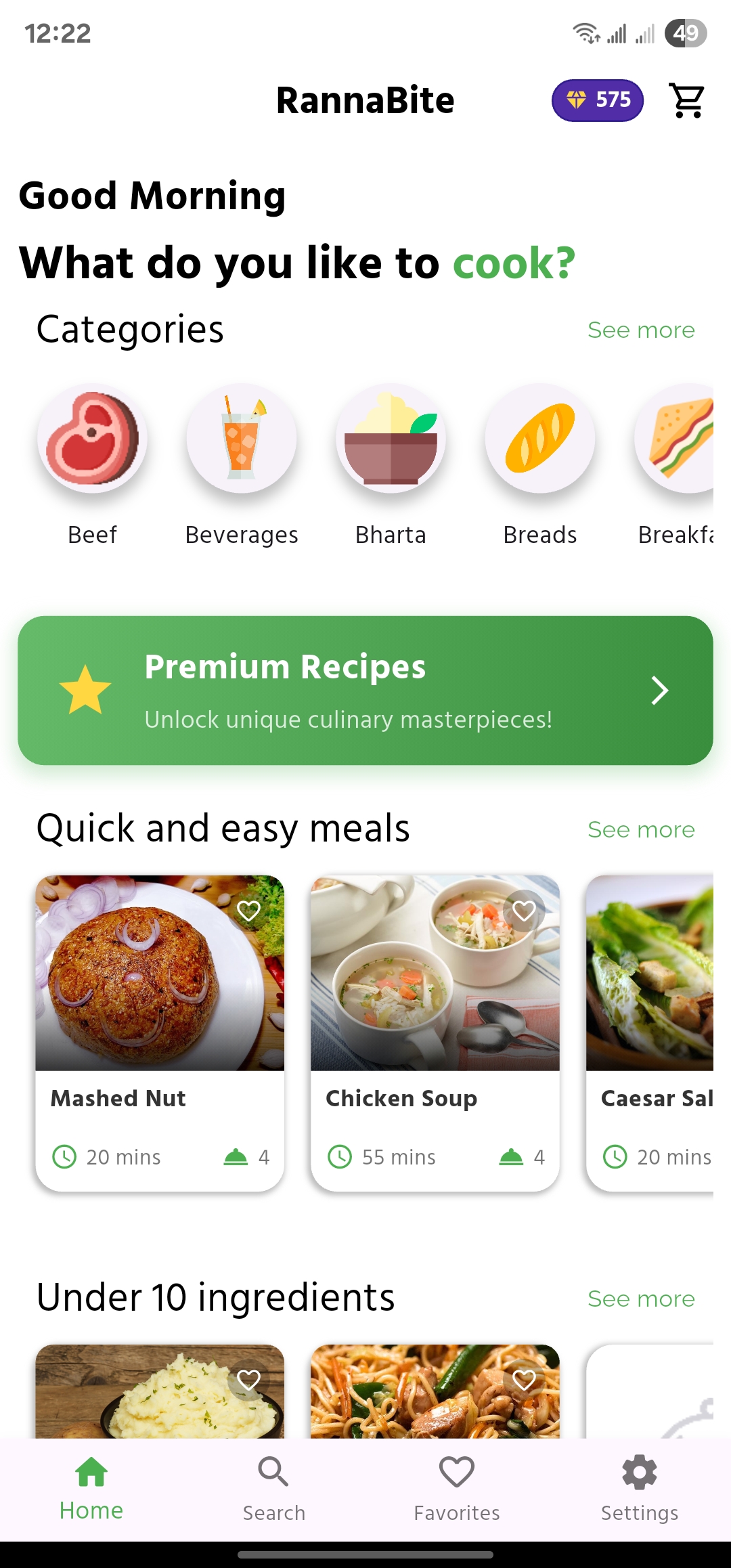This screenshot has width=731, height=1568.
Task: Favorite the Mashed Nut recipe
Action: [x=248, y=911]
